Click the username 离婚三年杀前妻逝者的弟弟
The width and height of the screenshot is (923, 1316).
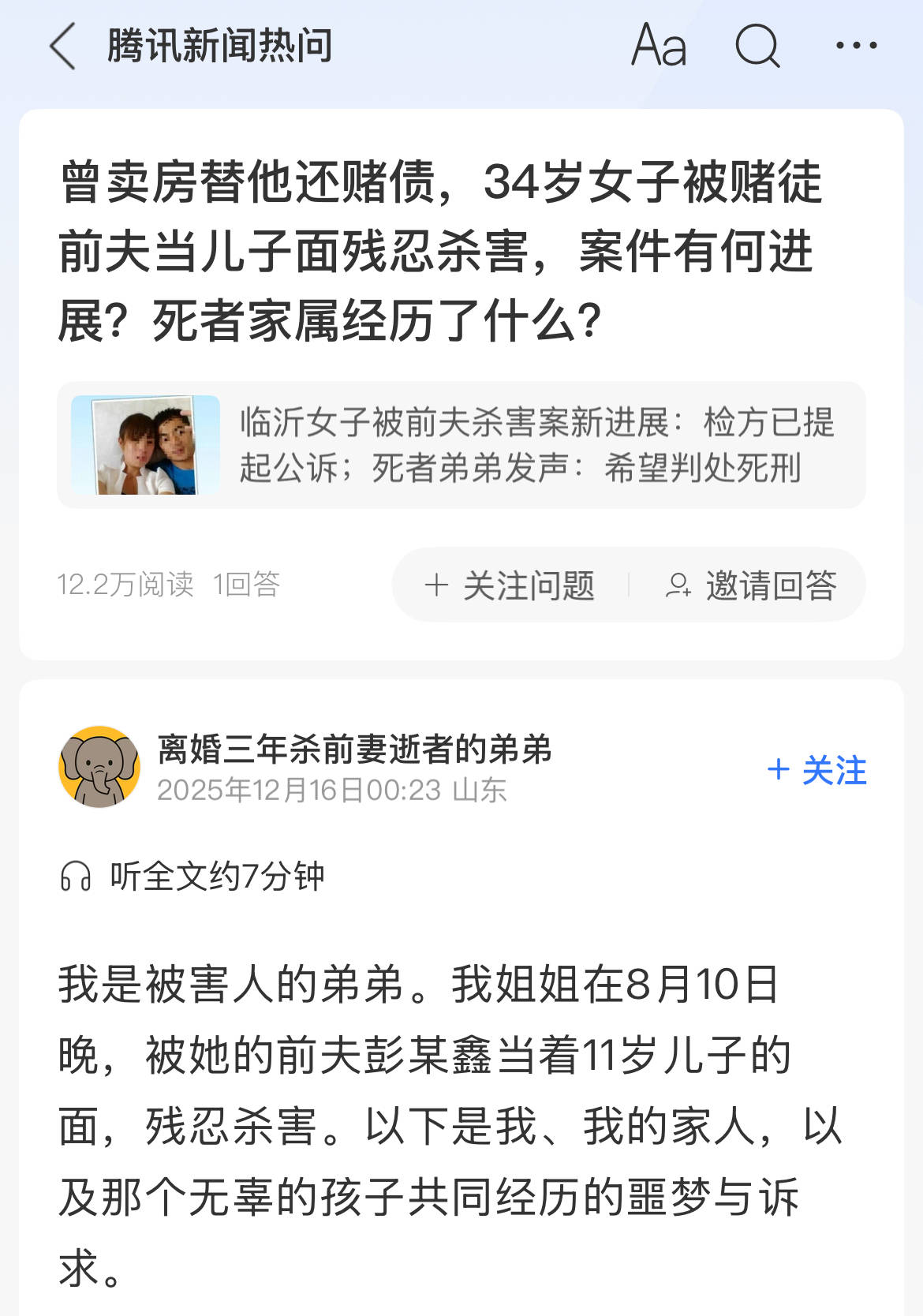point(354,753)
